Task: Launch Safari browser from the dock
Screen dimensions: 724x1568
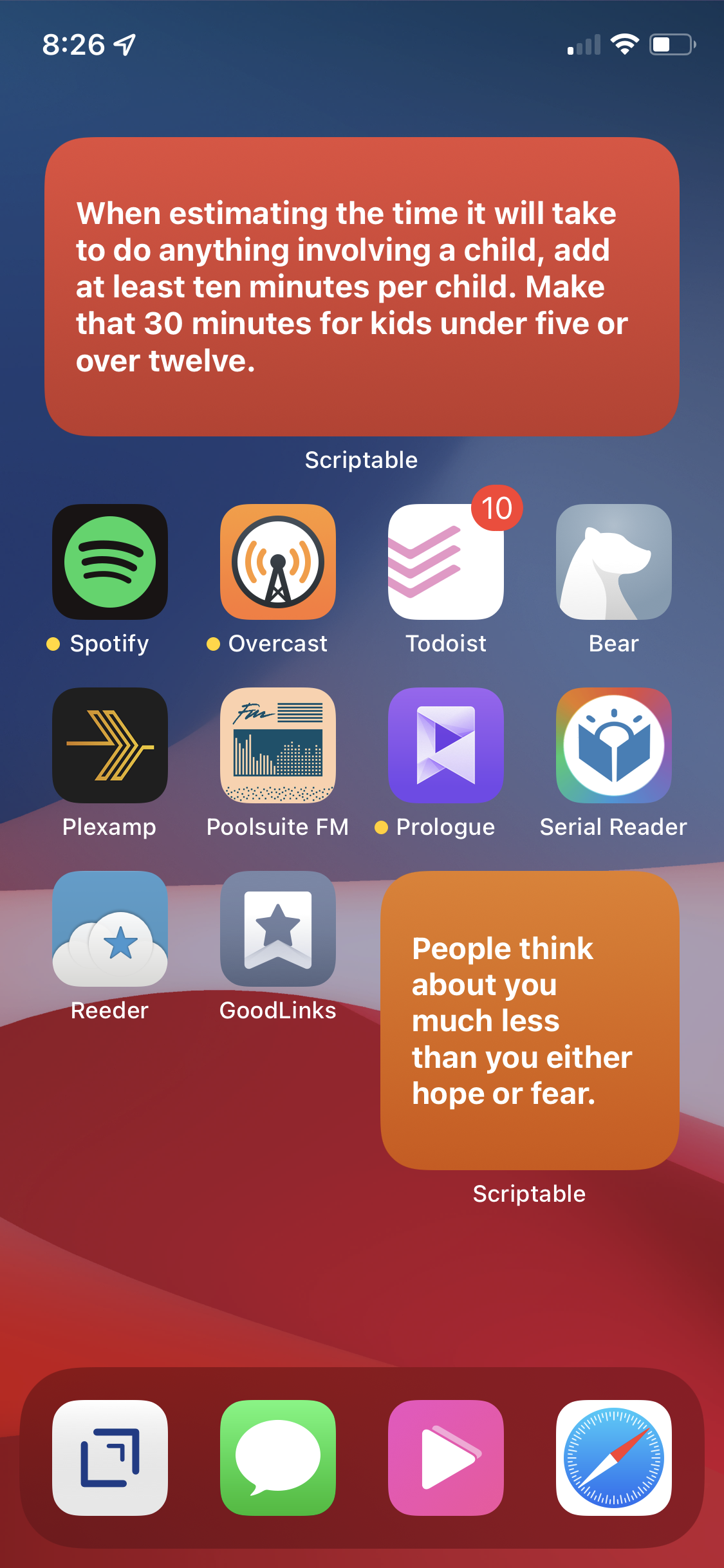Action: 614,1457
